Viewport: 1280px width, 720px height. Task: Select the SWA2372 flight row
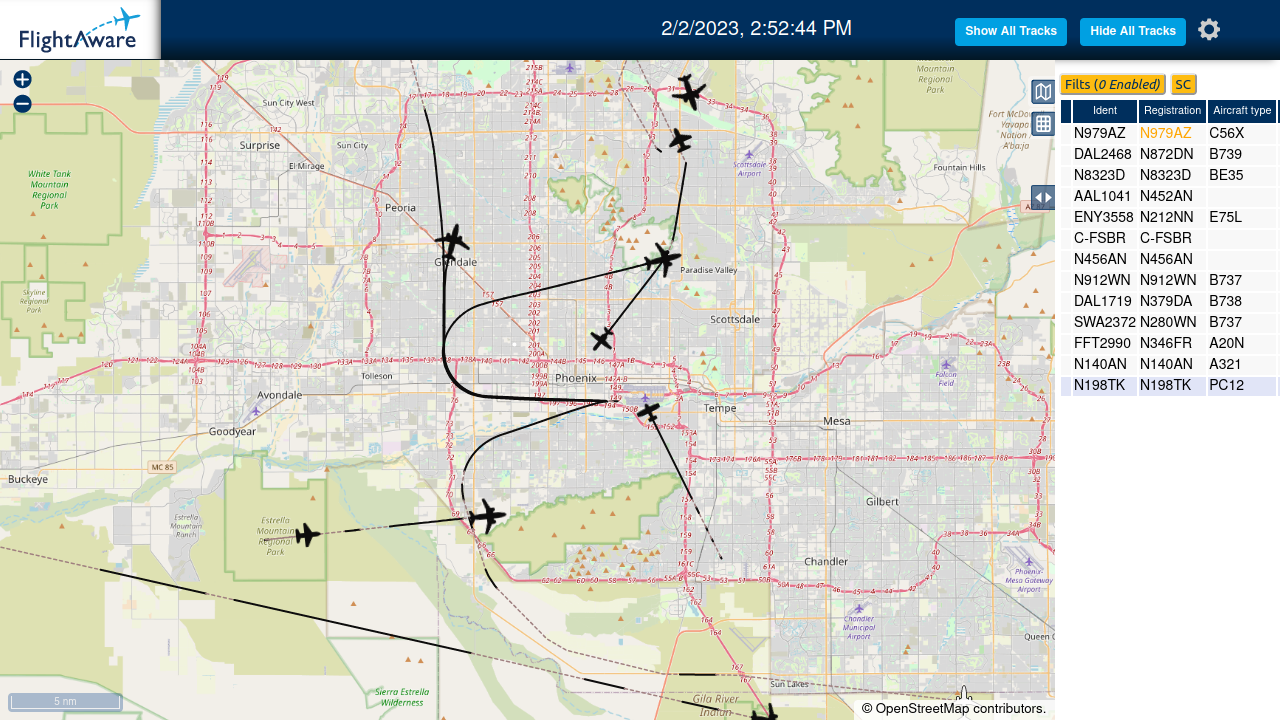click(1168, 322)
